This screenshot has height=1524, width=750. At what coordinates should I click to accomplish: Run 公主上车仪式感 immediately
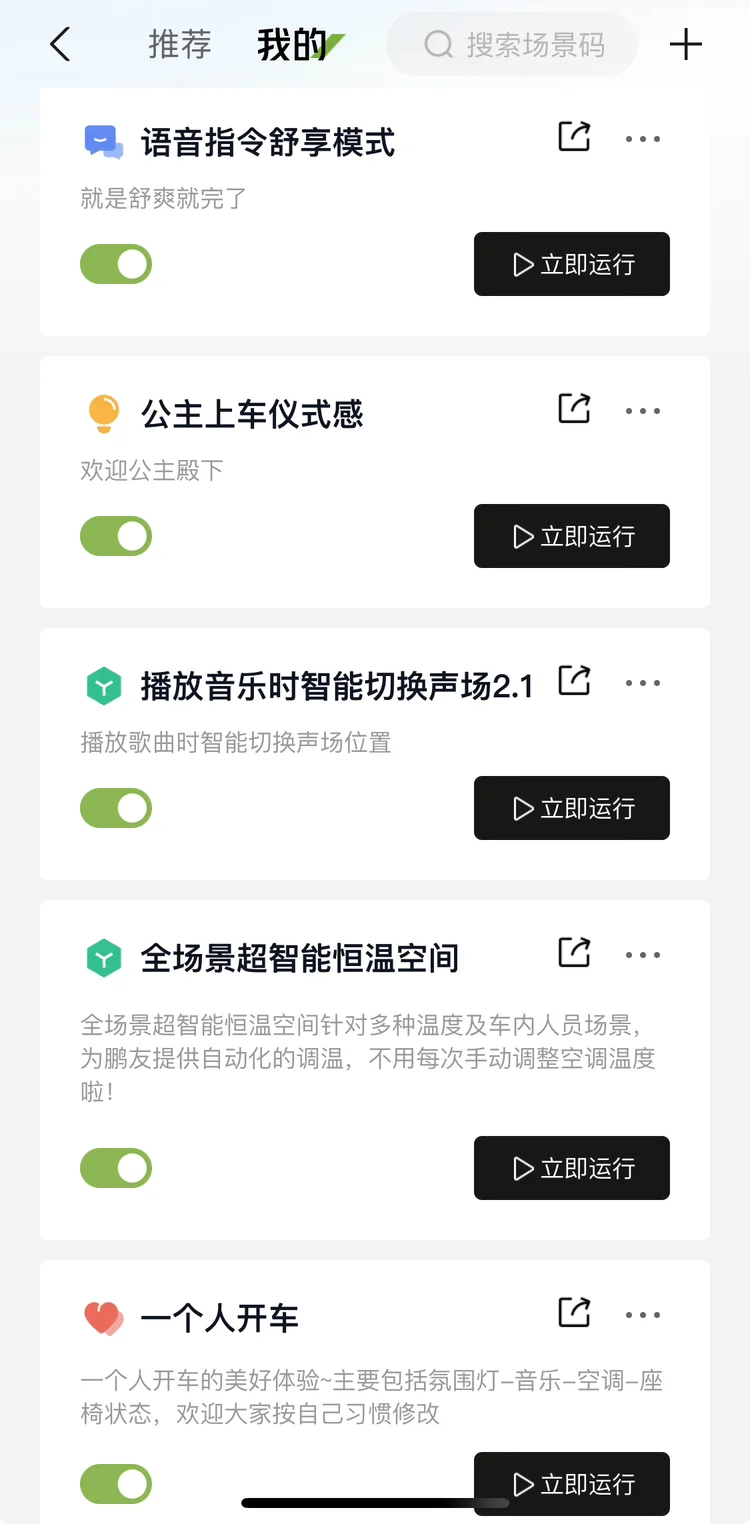(x=572, y=536)
